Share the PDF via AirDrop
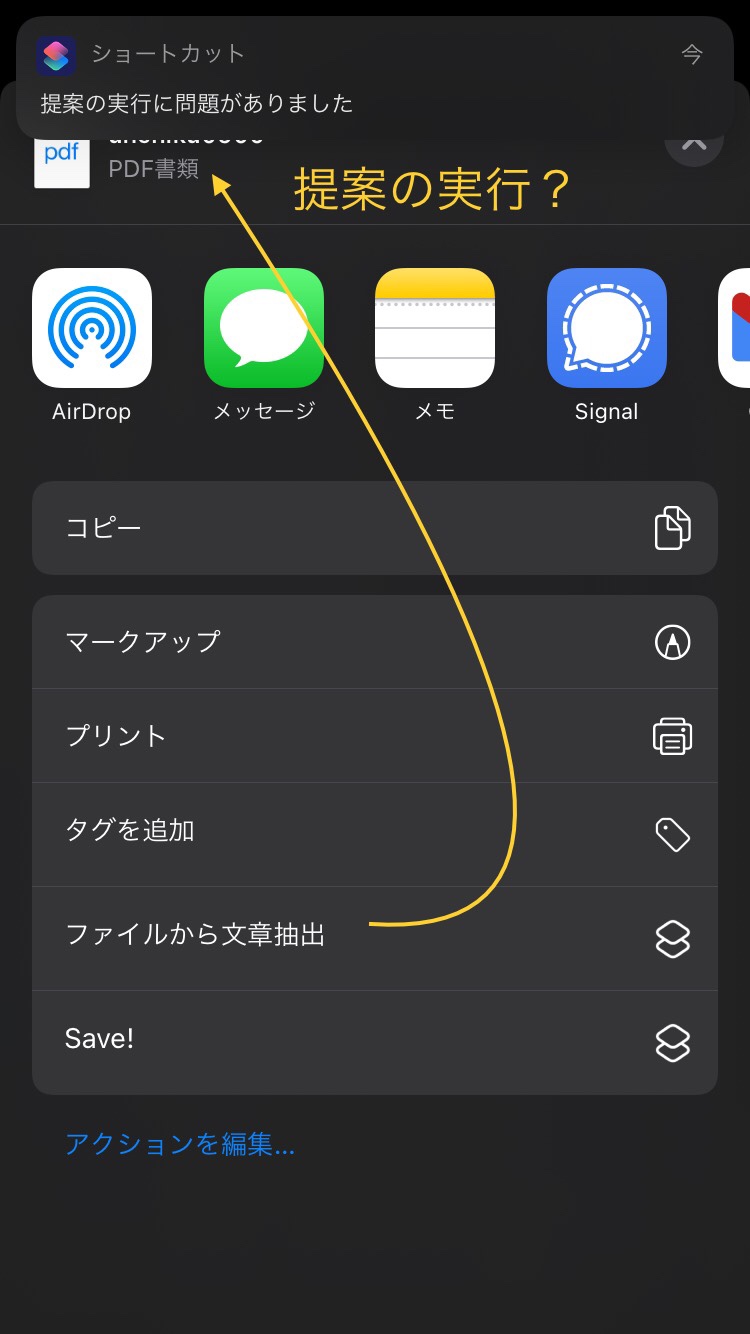This screenshot has height=1334, width=750. [92, 328]
